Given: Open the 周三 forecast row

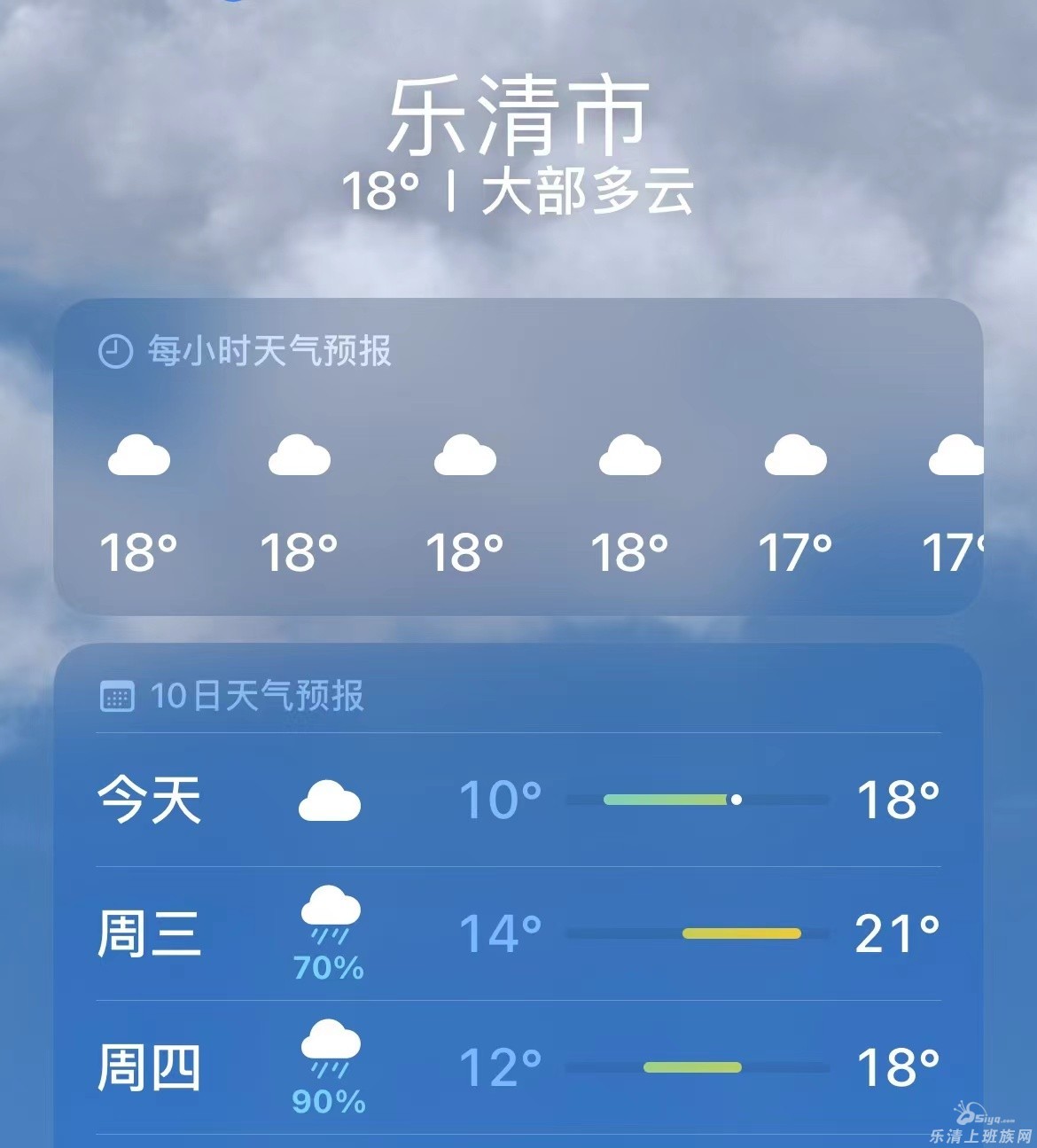Looking at the screenshot, I should coord(518,933).
